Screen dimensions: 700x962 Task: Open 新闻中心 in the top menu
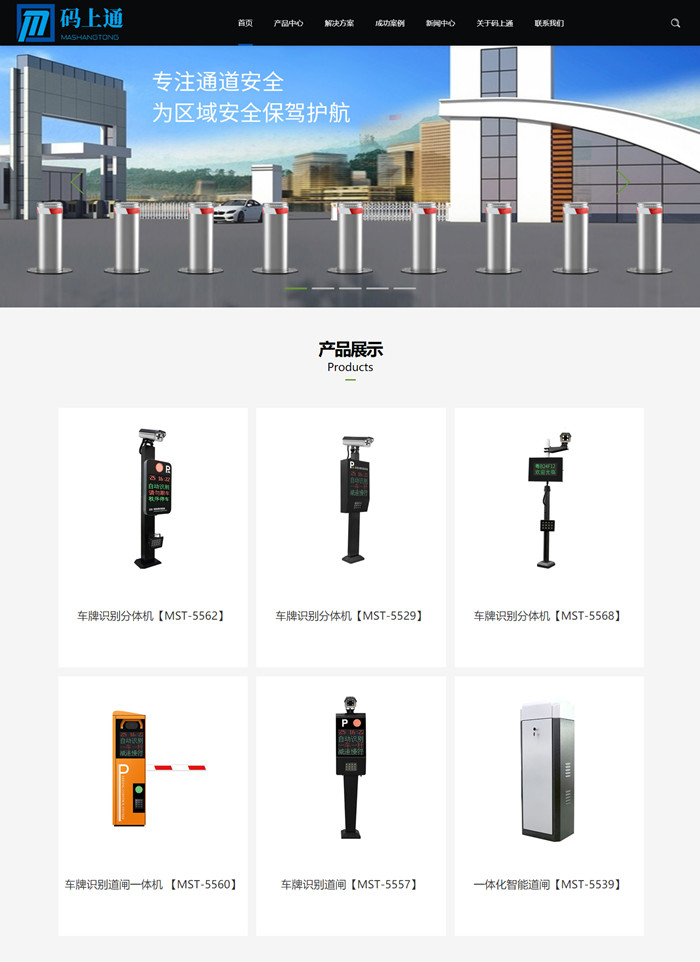click(440, 23)
